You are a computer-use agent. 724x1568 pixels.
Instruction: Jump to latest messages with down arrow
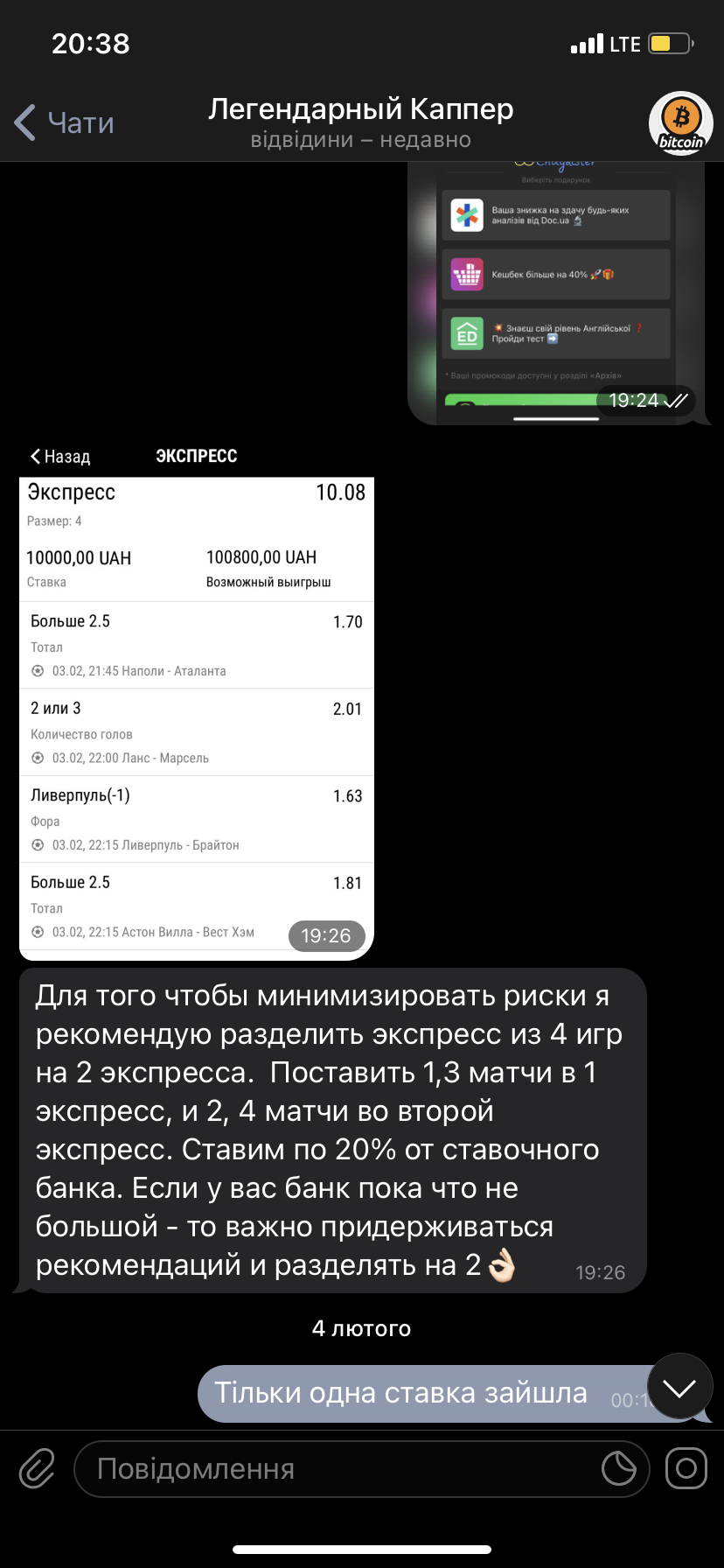click(679, 1388)
